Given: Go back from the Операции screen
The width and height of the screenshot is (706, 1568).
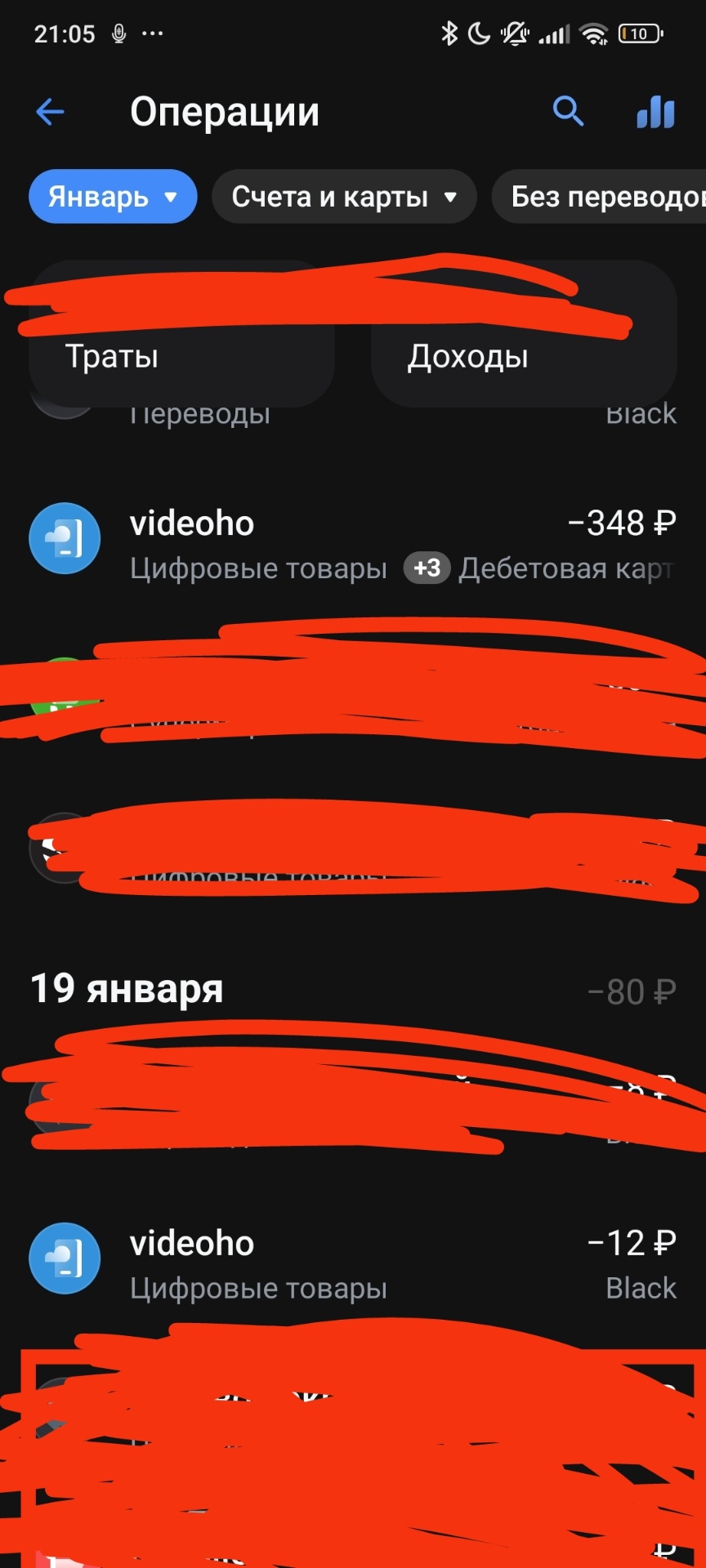Looking at the screenshot, I should pos(50,112).
